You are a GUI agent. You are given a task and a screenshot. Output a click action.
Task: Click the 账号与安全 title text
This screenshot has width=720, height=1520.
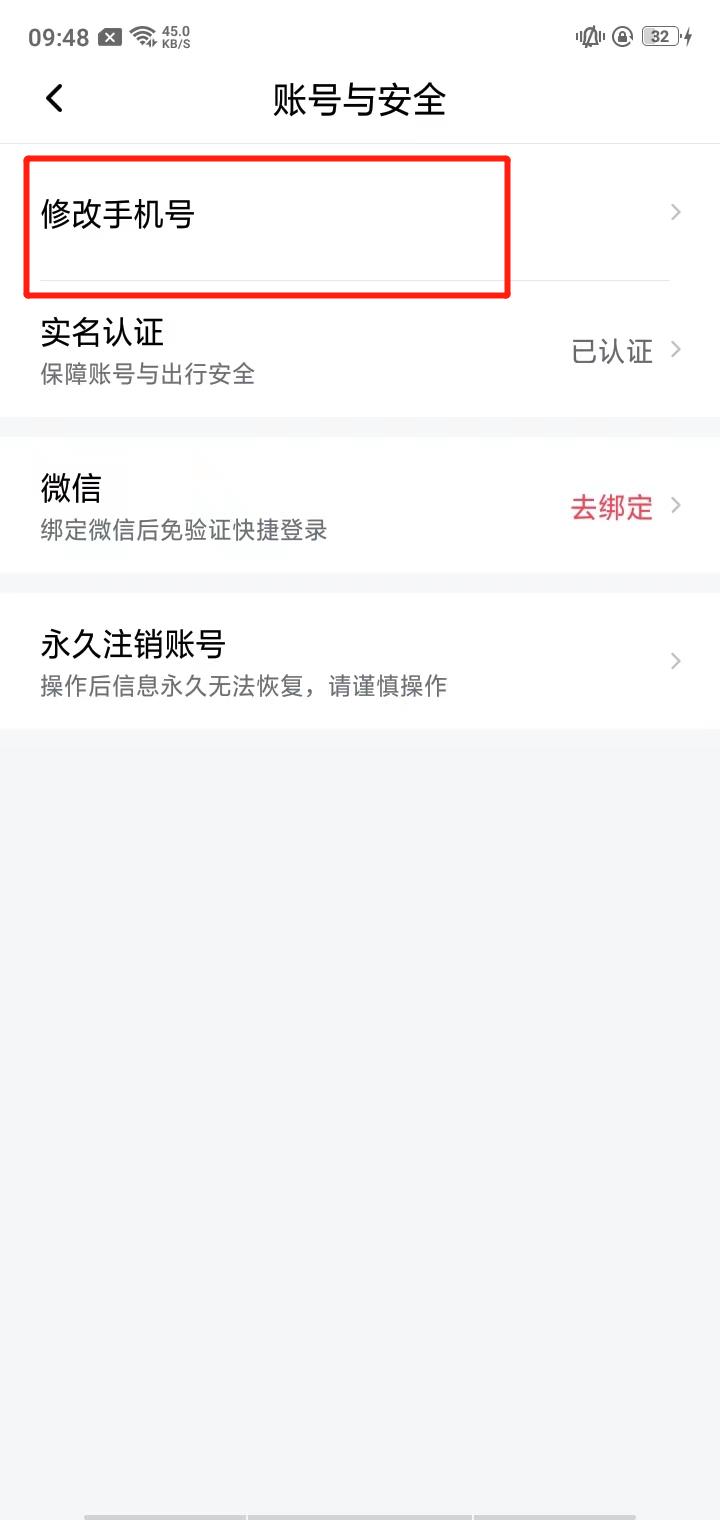click(359, 100)
